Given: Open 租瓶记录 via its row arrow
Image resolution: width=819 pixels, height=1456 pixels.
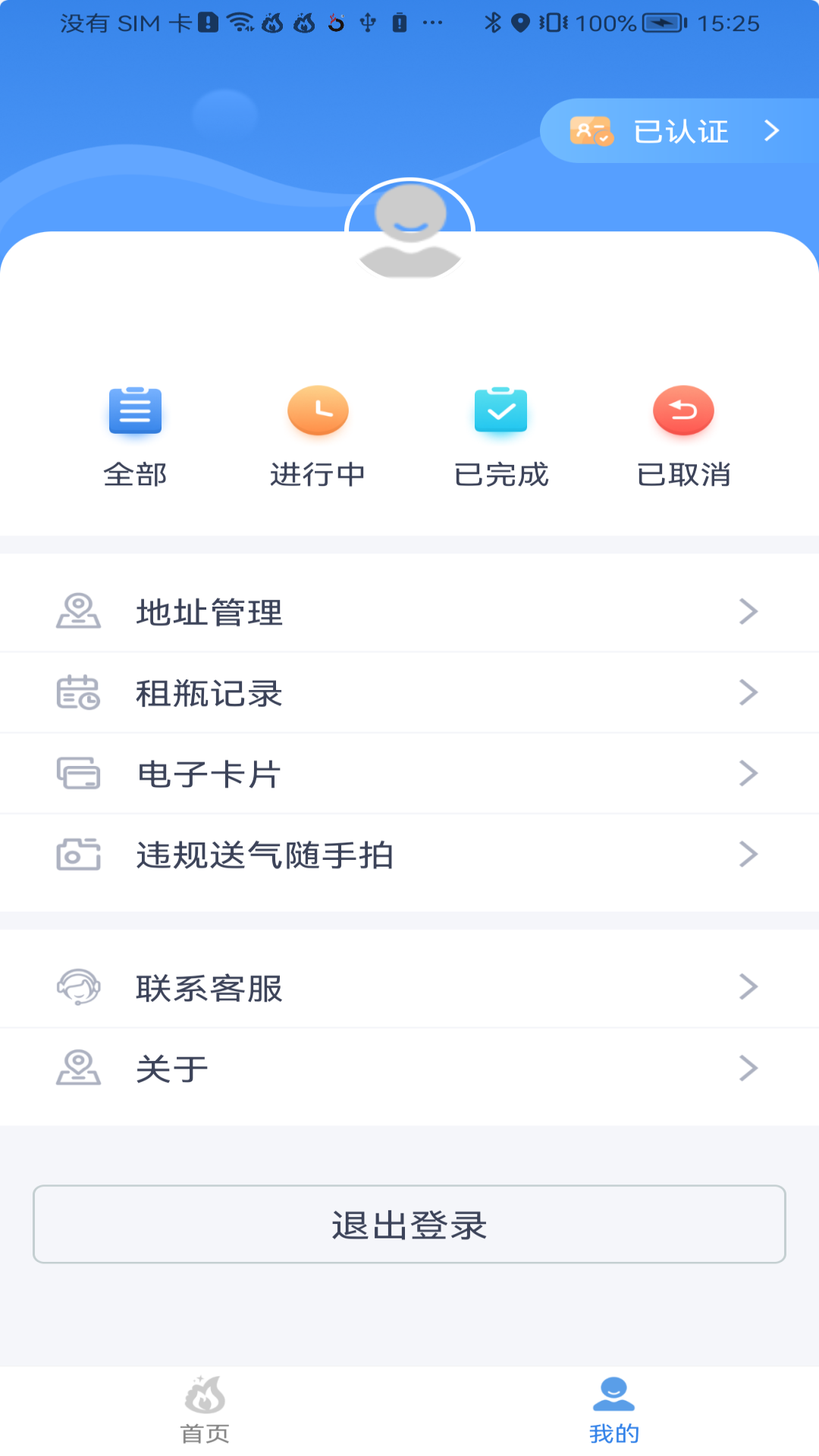Looking at the screenshot, I should 749,692.
